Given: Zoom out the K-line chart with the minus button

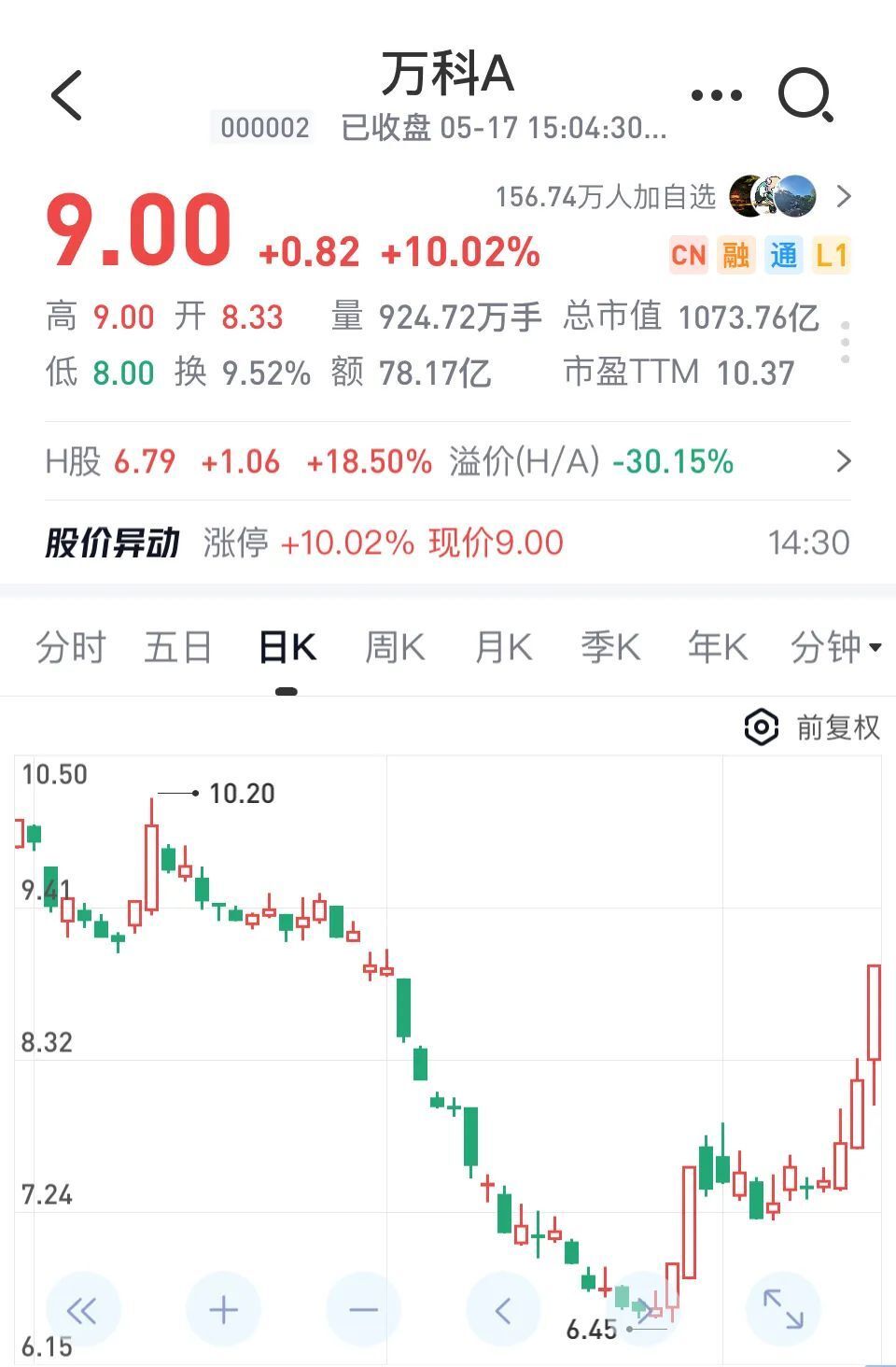Looking at the screenshot, I should 363,1311.
